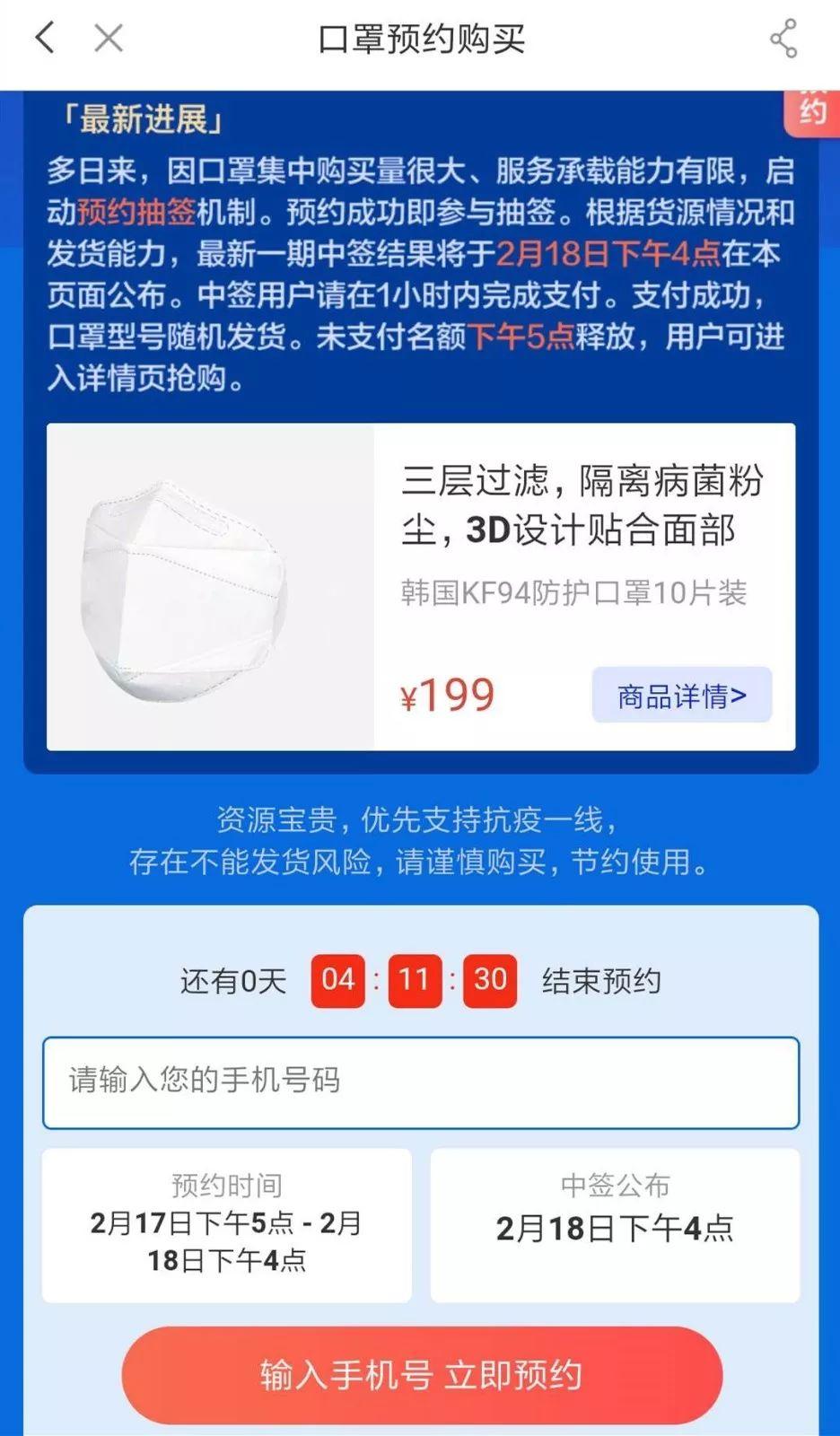840x1436 pixels.
Task: Open the share menu via share icon
Action: [783, 38]
